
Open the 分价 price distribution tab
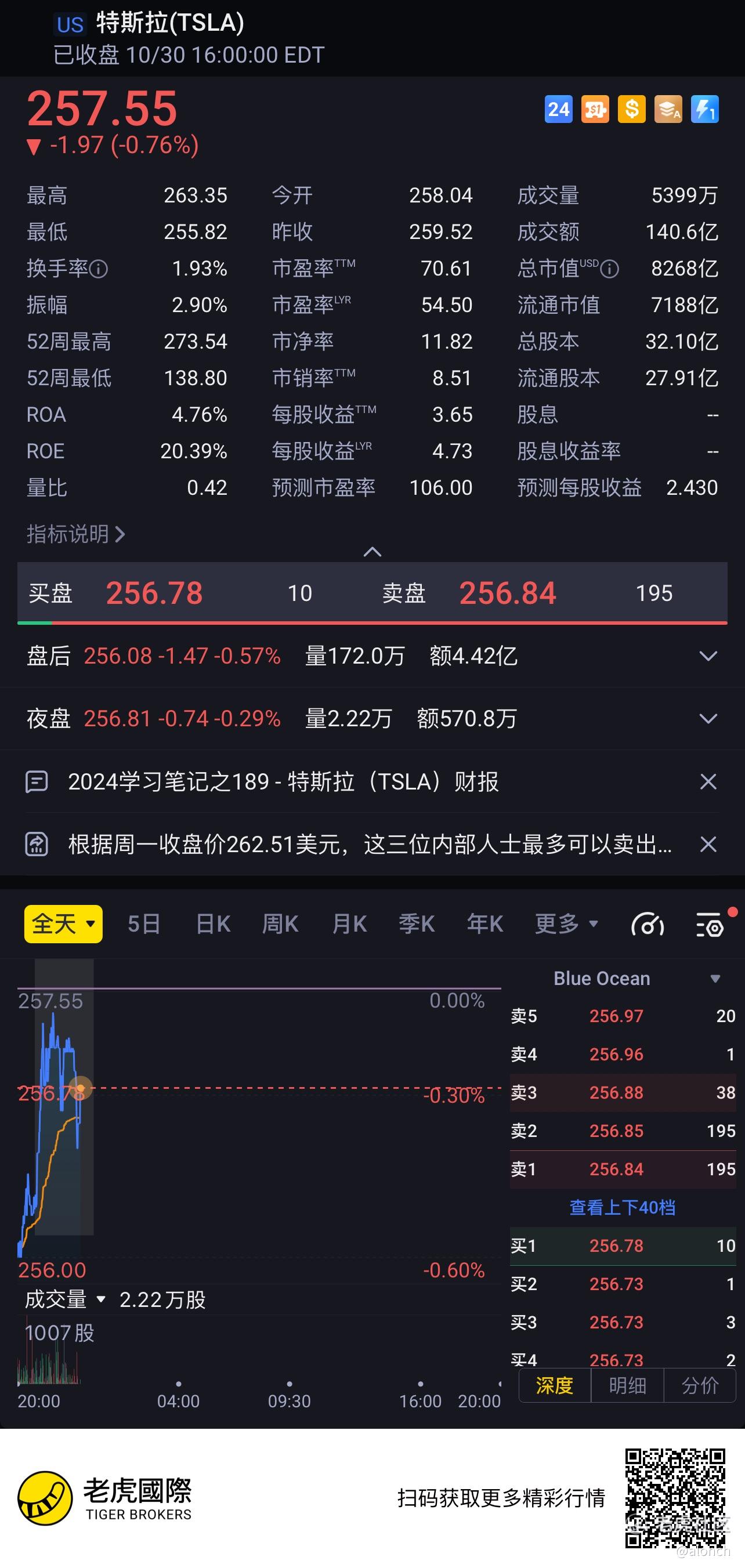[x=700, y=1386]
